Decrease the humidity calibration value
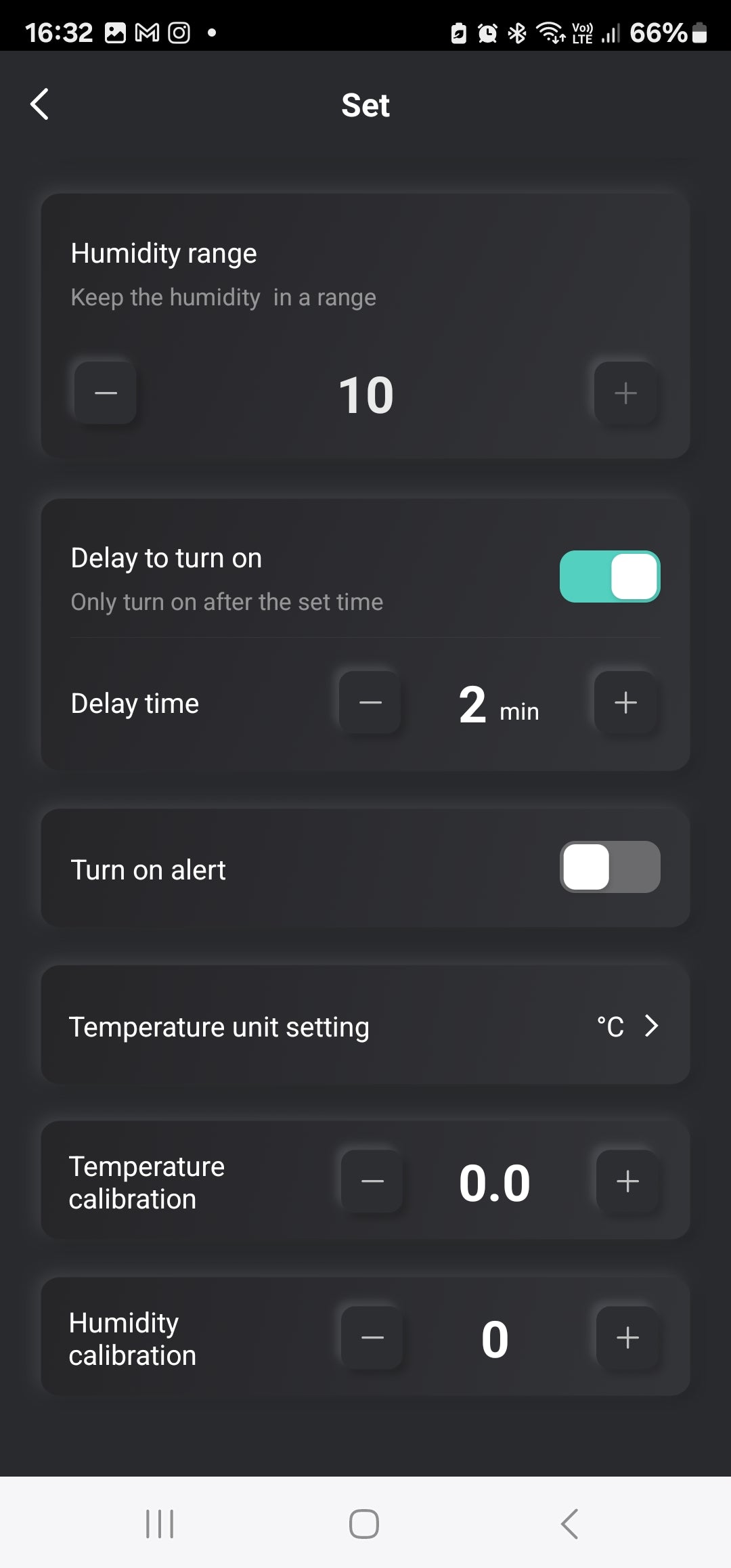This screenshot has width=731, height=1568. [372, 1338]
